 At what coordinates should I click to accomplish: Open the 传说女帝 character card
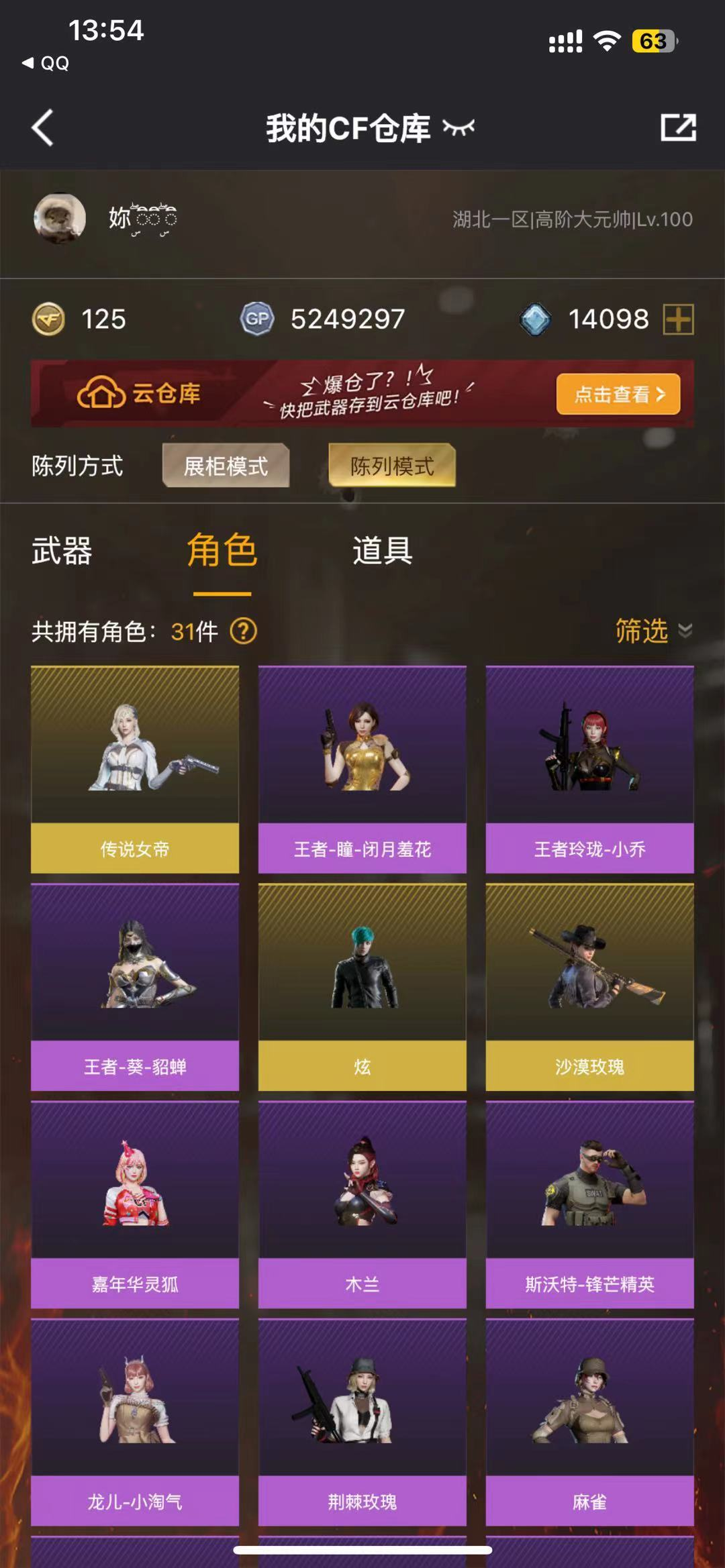135,769
